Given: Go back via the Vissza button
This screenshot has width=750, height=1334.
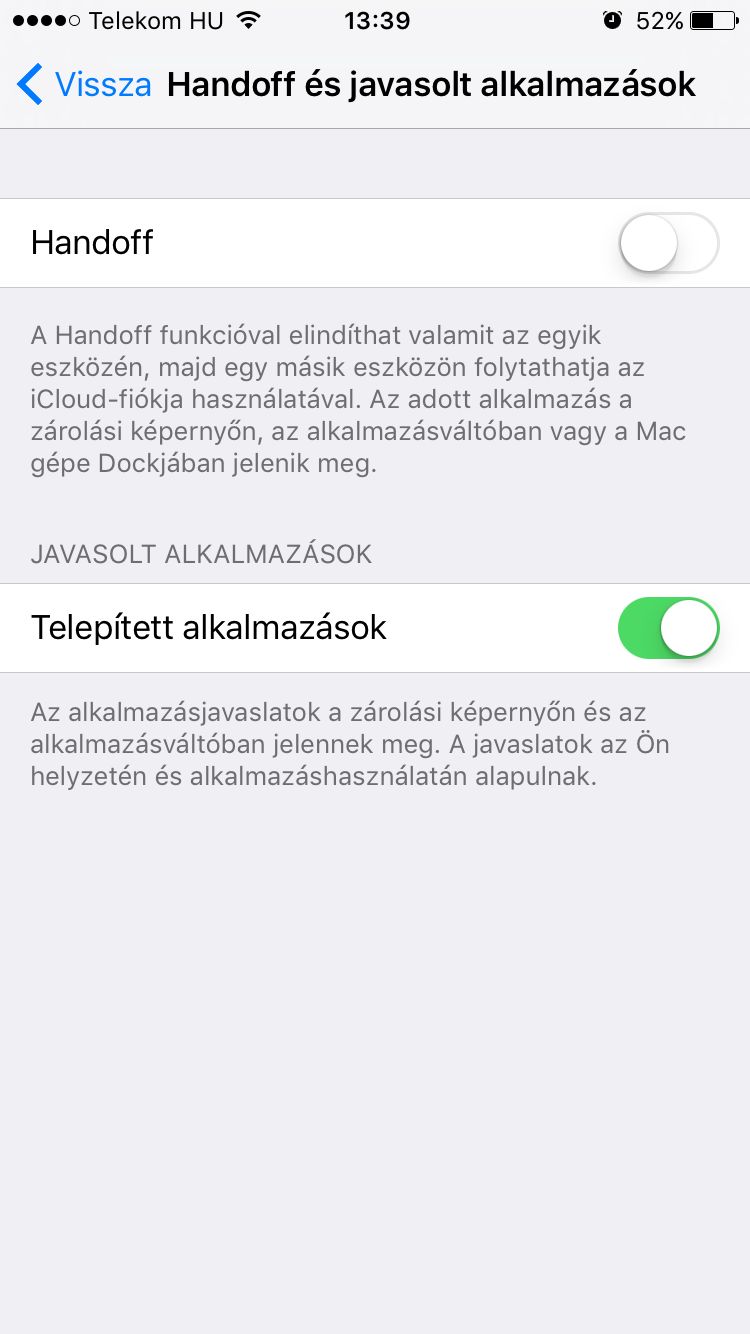Looking at the screenshot, I should [x=85, y=85].
